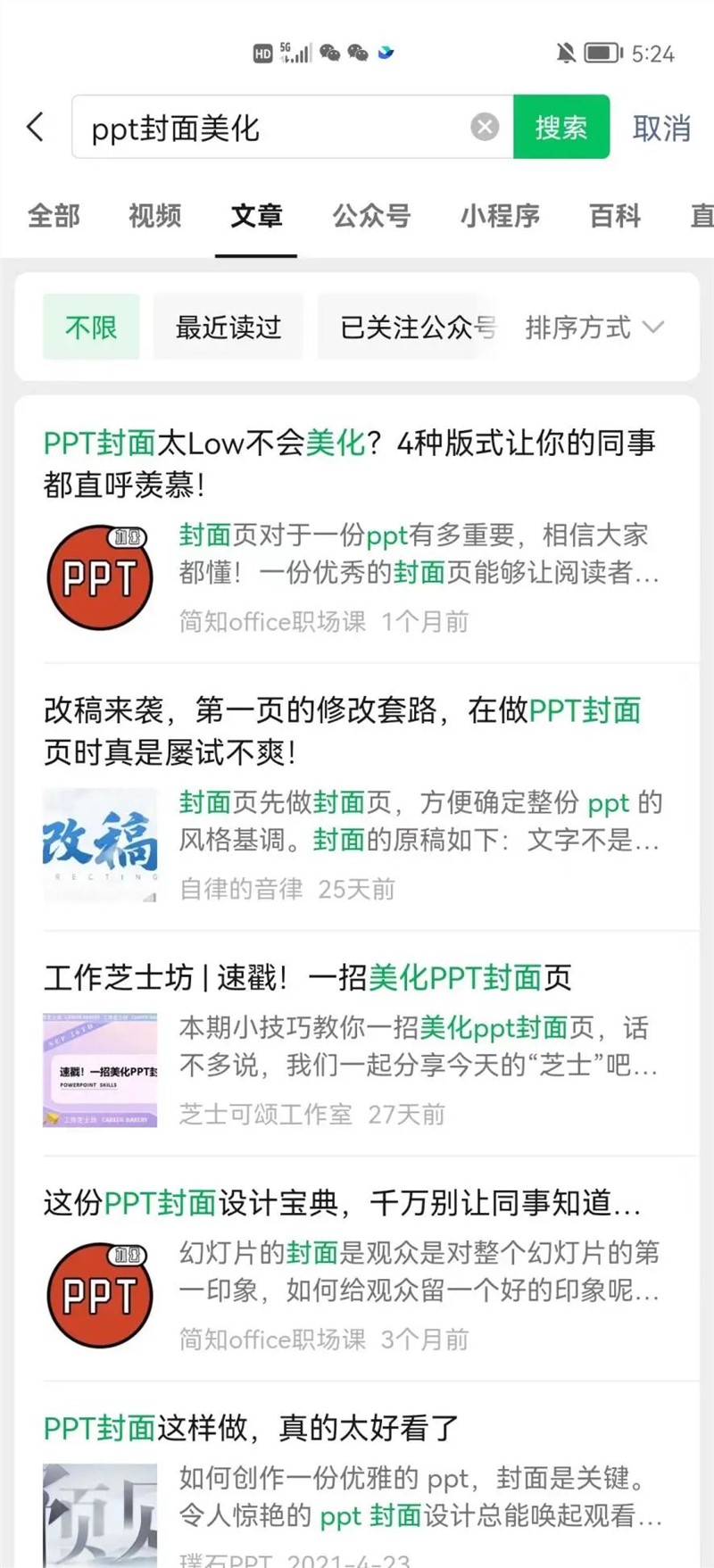The height and width of the screenshot is (1568, 714).
Task: Open article PPT封面这样做，真的太好看了
Action: click(x=252, y=1429)
